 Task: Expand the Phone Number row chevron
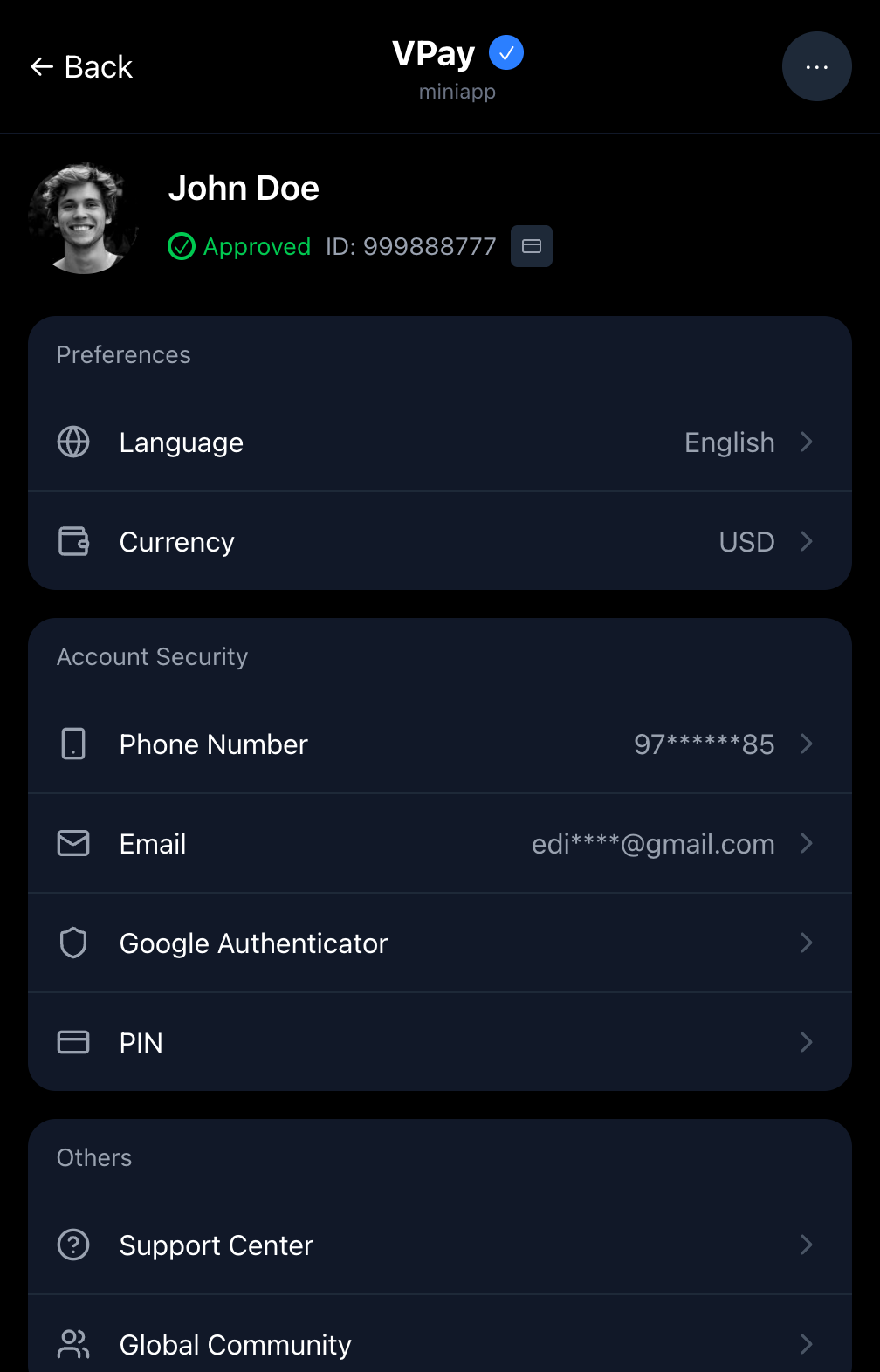coord(806,744)
